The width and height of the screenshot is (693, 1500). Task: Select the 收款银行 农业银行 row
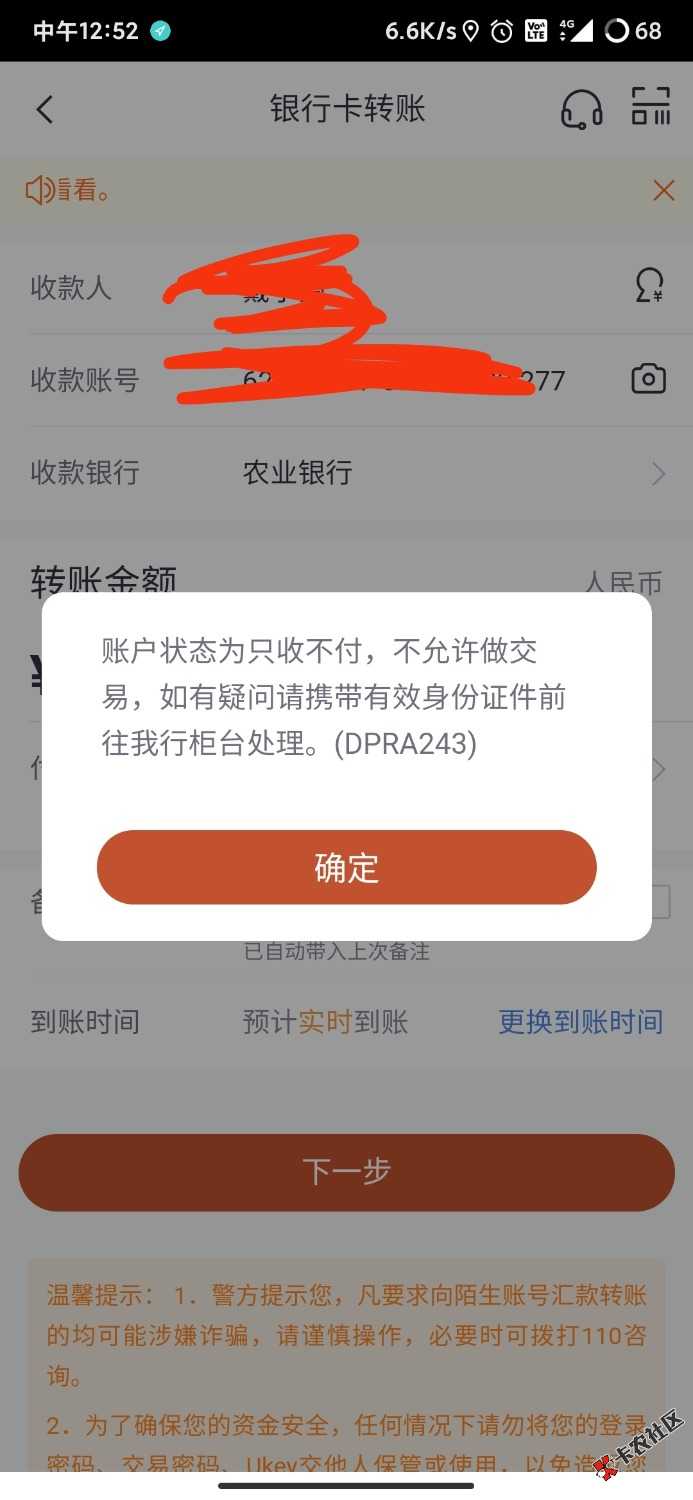346,472
